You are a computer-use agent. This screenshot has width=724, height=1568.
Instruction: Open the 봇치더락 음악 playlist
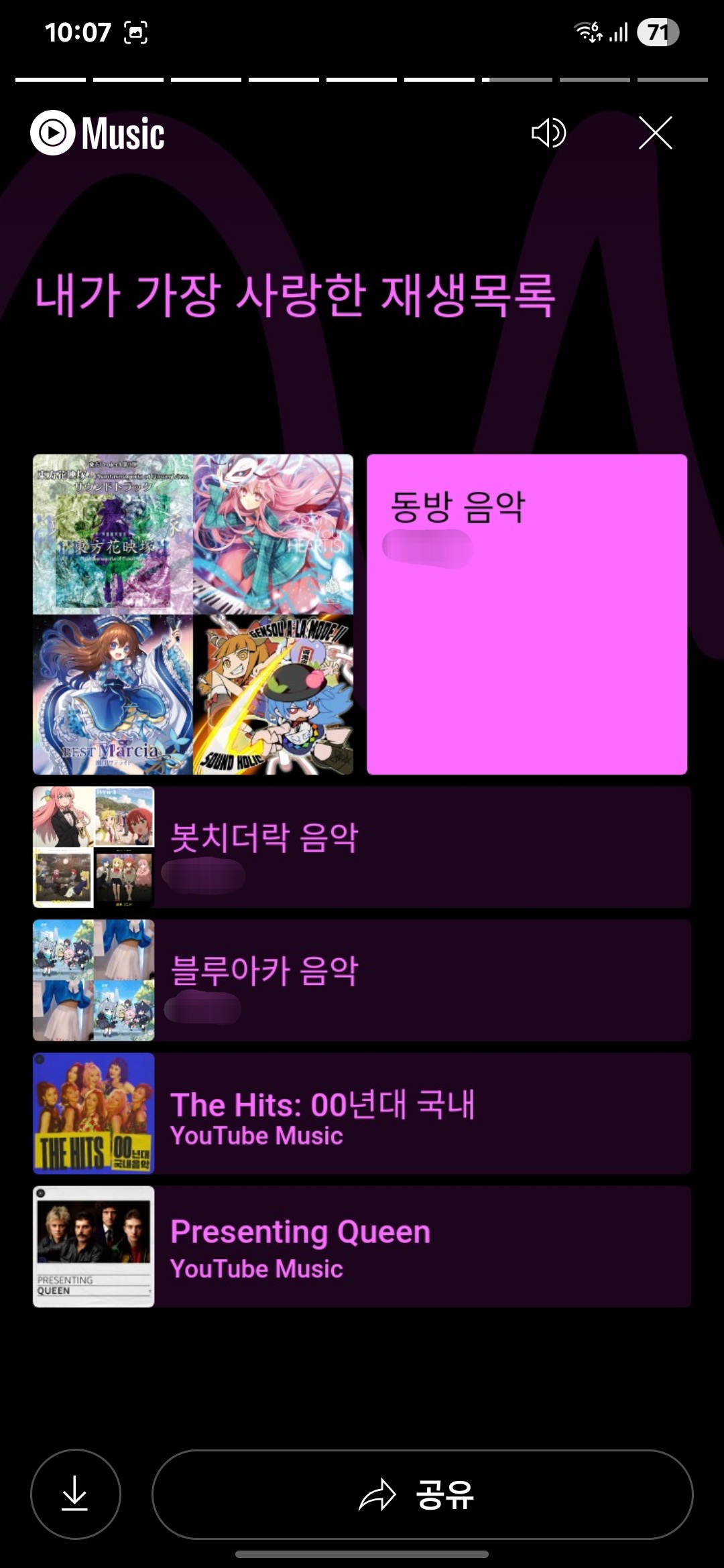coord(362,847)
